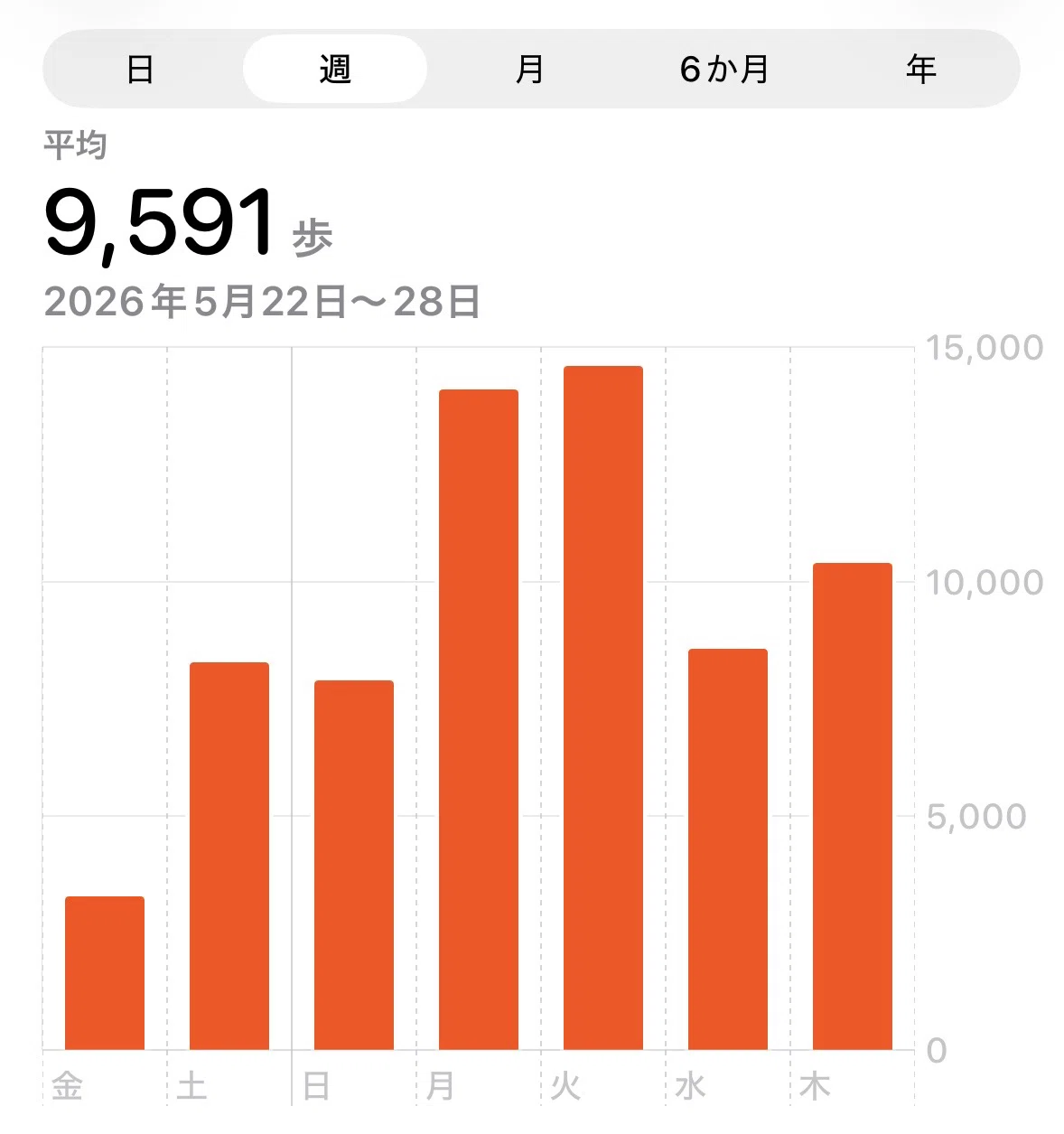Switch to the 月 (month) view
1064x1134 pixels.
[x=530, y=70]
